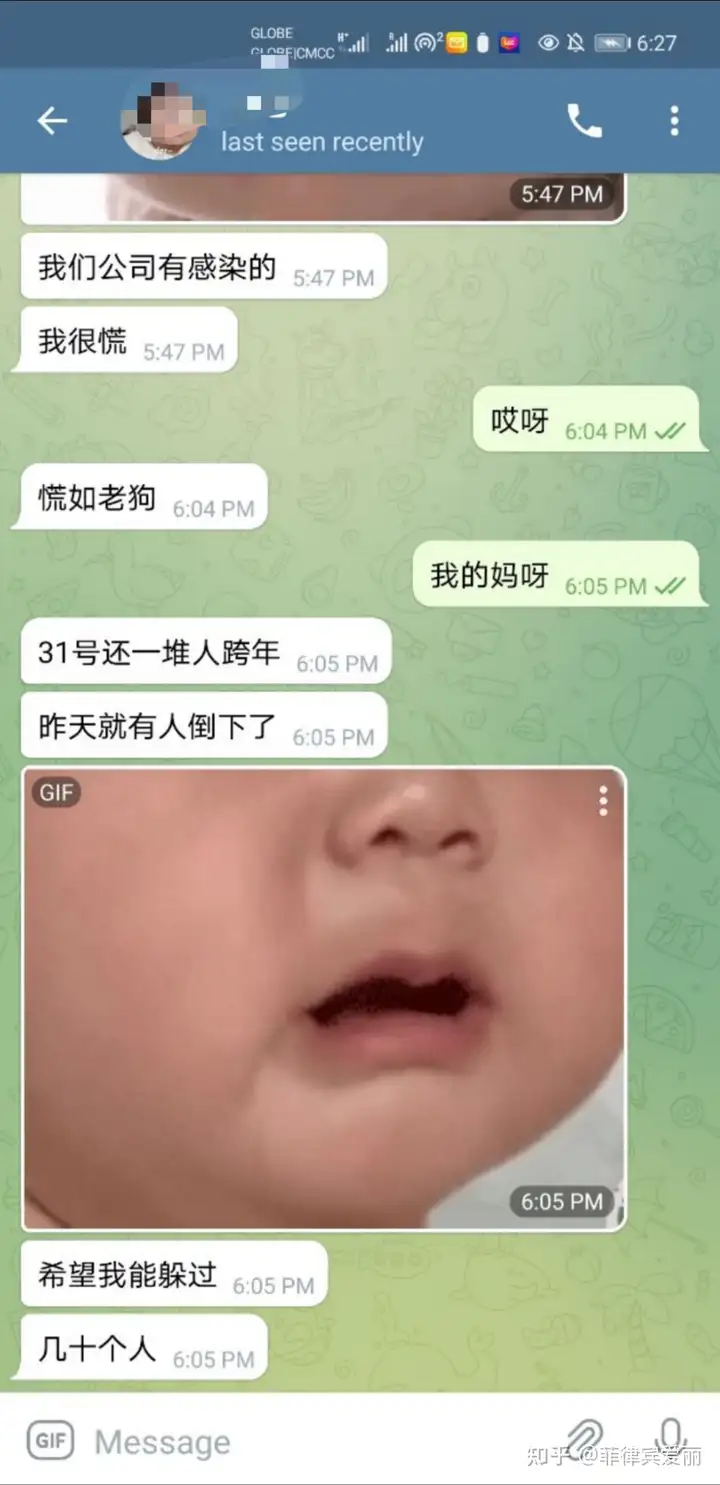
Task: Open the three-dot options on the GIF
Action: (603, 800)
